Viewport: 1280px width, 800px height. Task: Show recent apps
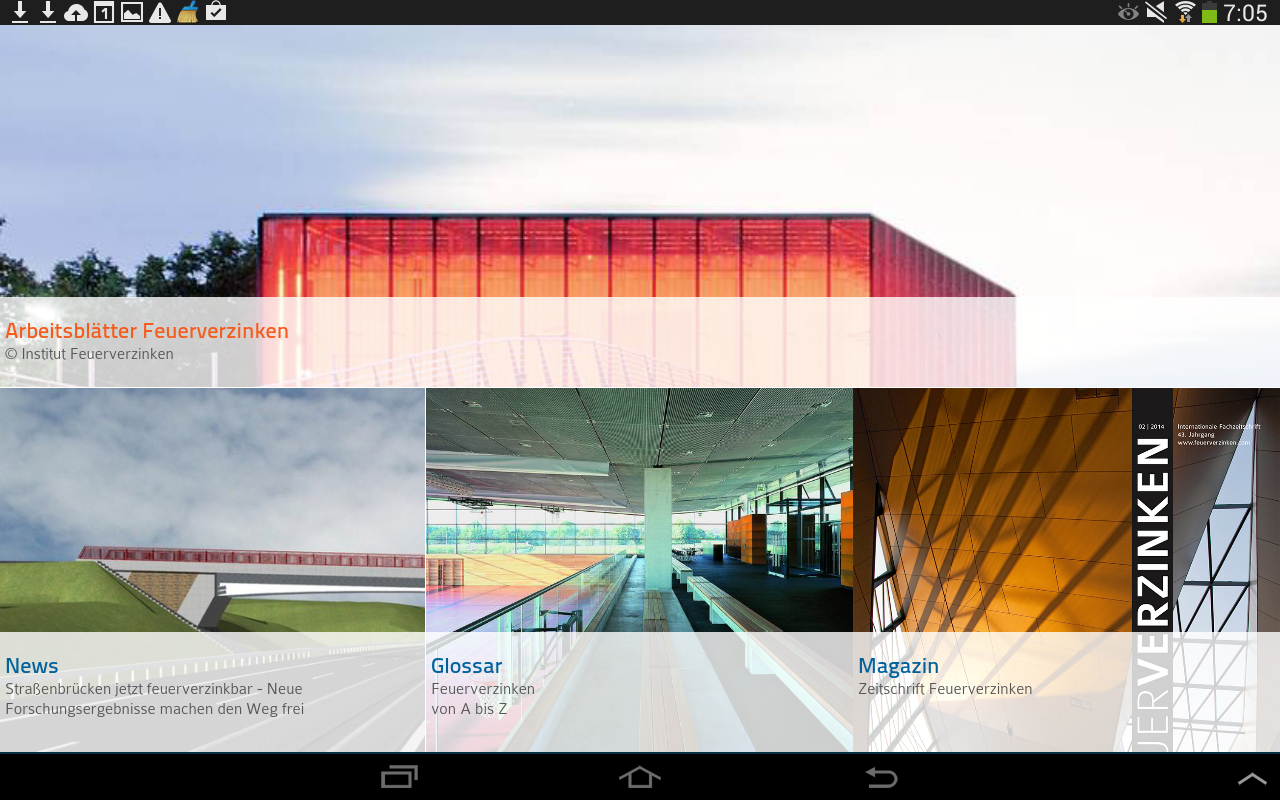pos(399,777)
